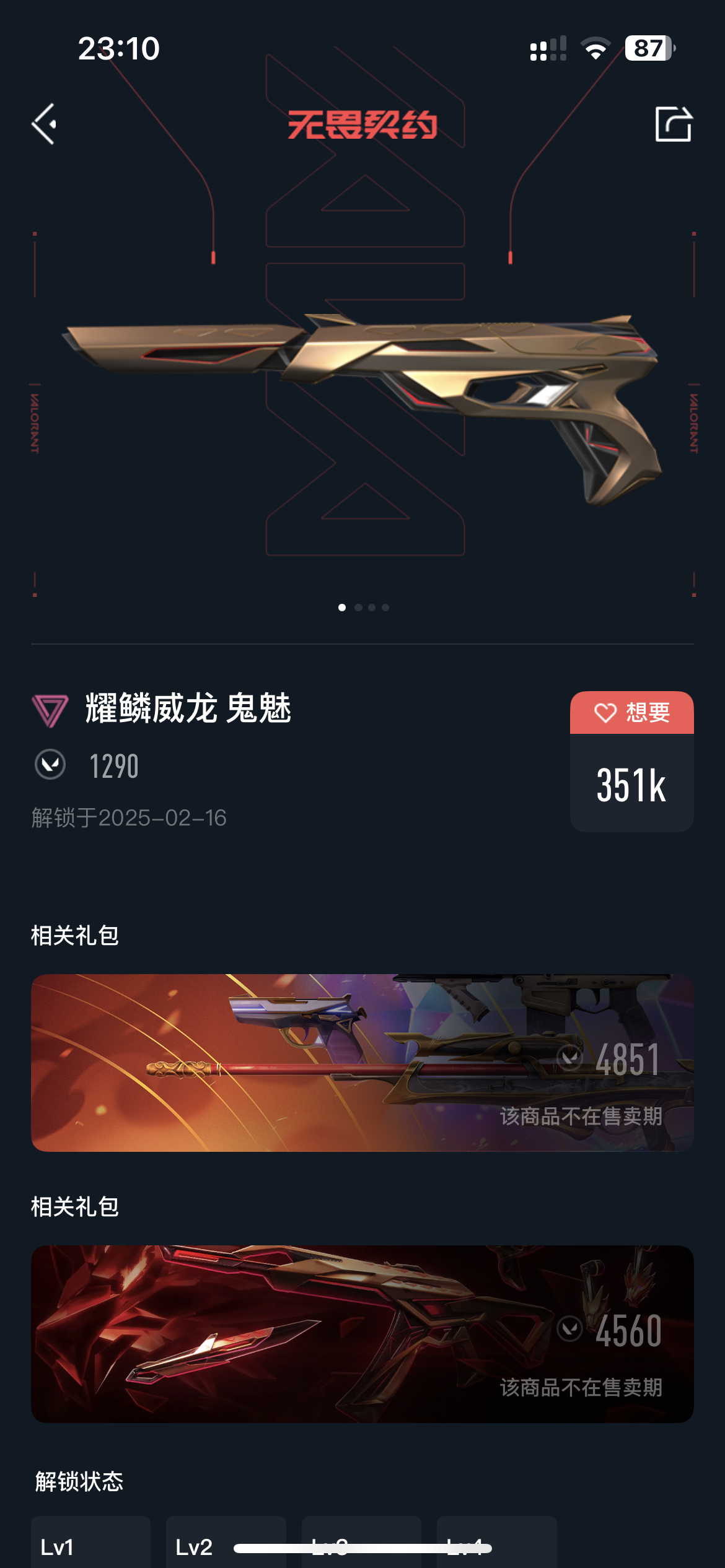
Task: Open the related bundle priced 4851
Action: [x=362, y=1063]
